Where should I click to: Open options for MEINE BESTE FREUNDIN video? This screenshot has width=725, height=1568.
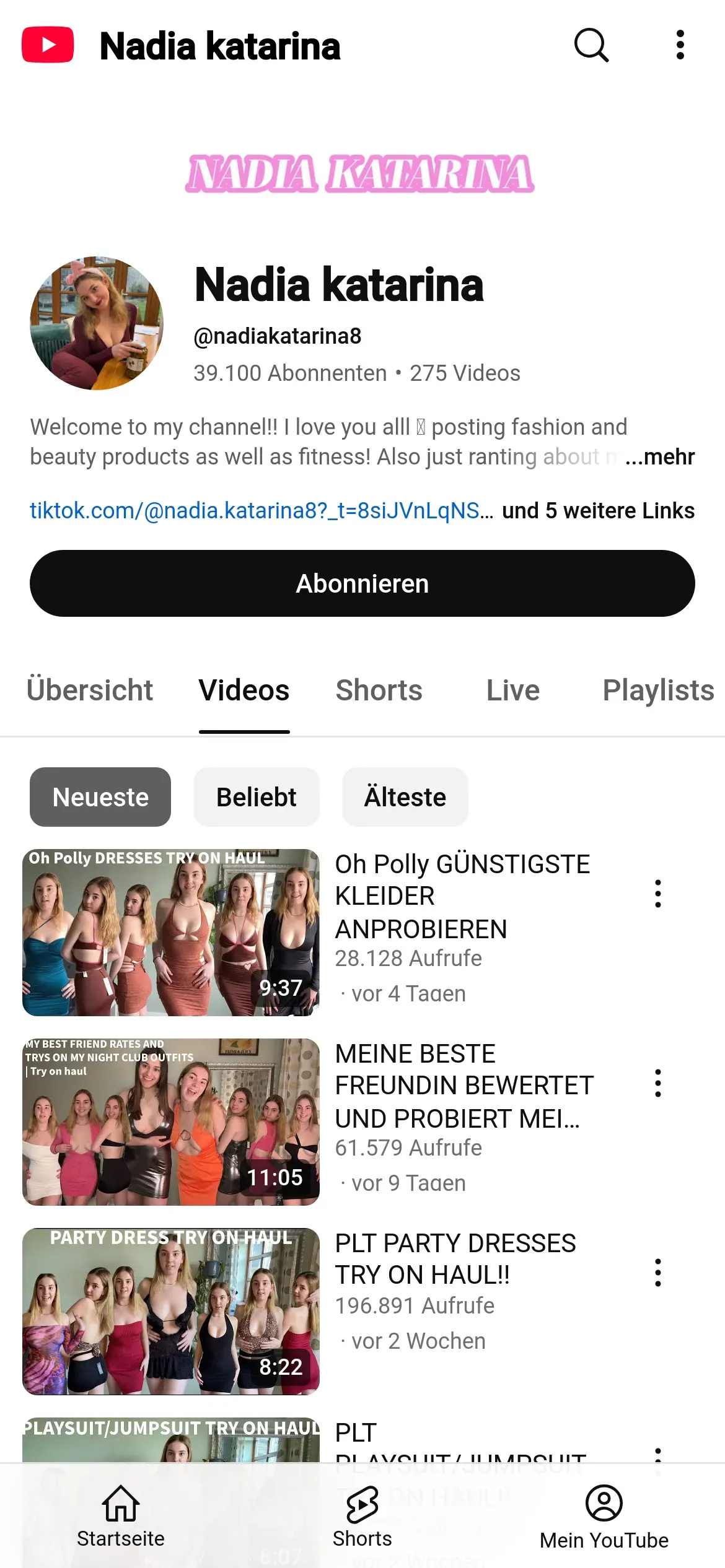coord(658,1083)
